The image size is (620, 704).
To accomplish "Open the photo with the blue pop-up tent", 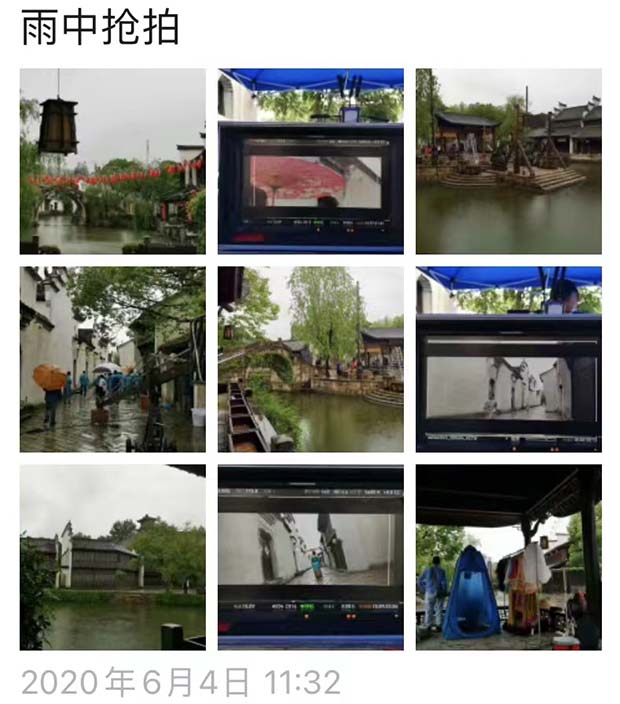I will [509, 557].
